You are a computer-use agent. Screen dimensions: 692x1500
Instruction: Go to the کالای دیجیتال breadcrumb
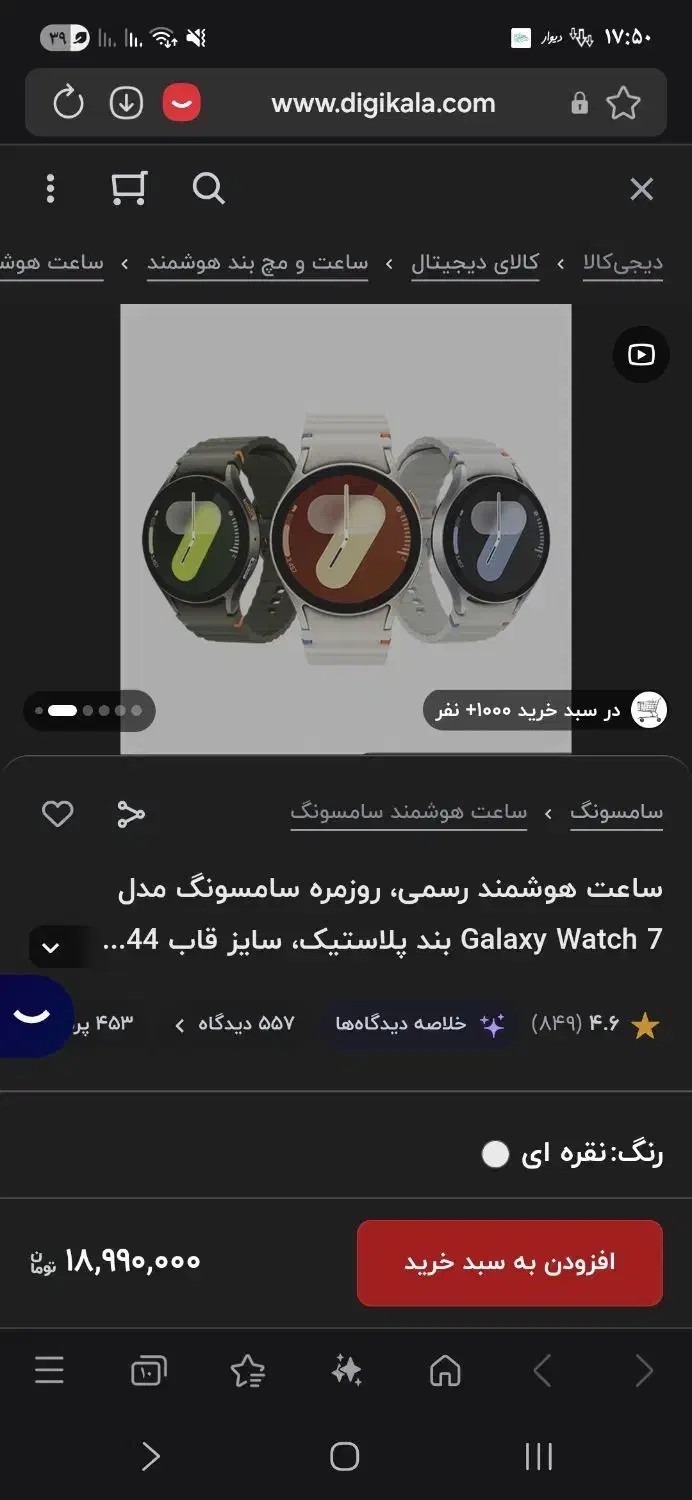click(x=475, y=263)
